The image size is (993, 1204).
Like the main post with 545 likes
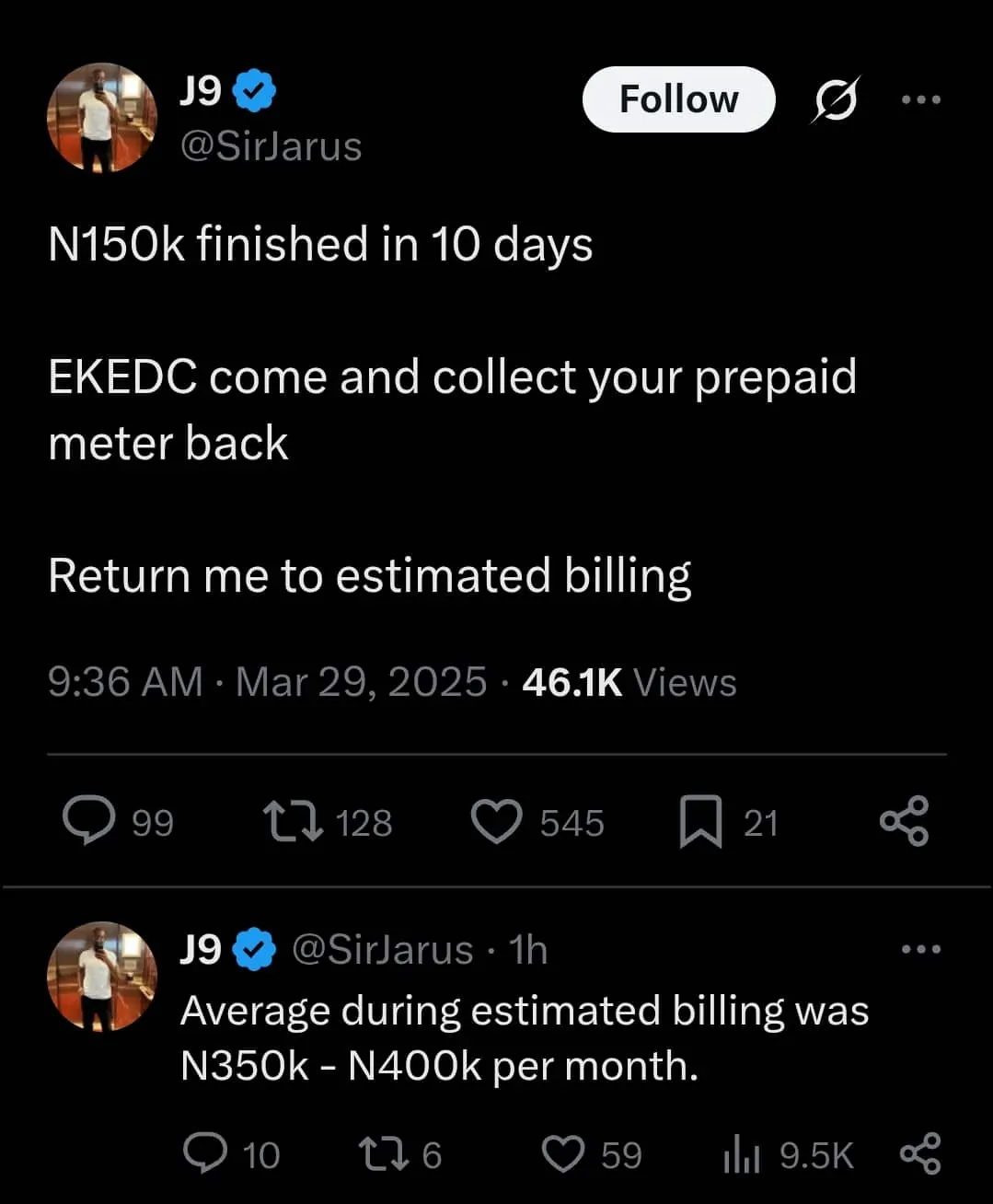click(x=497, y=821)
